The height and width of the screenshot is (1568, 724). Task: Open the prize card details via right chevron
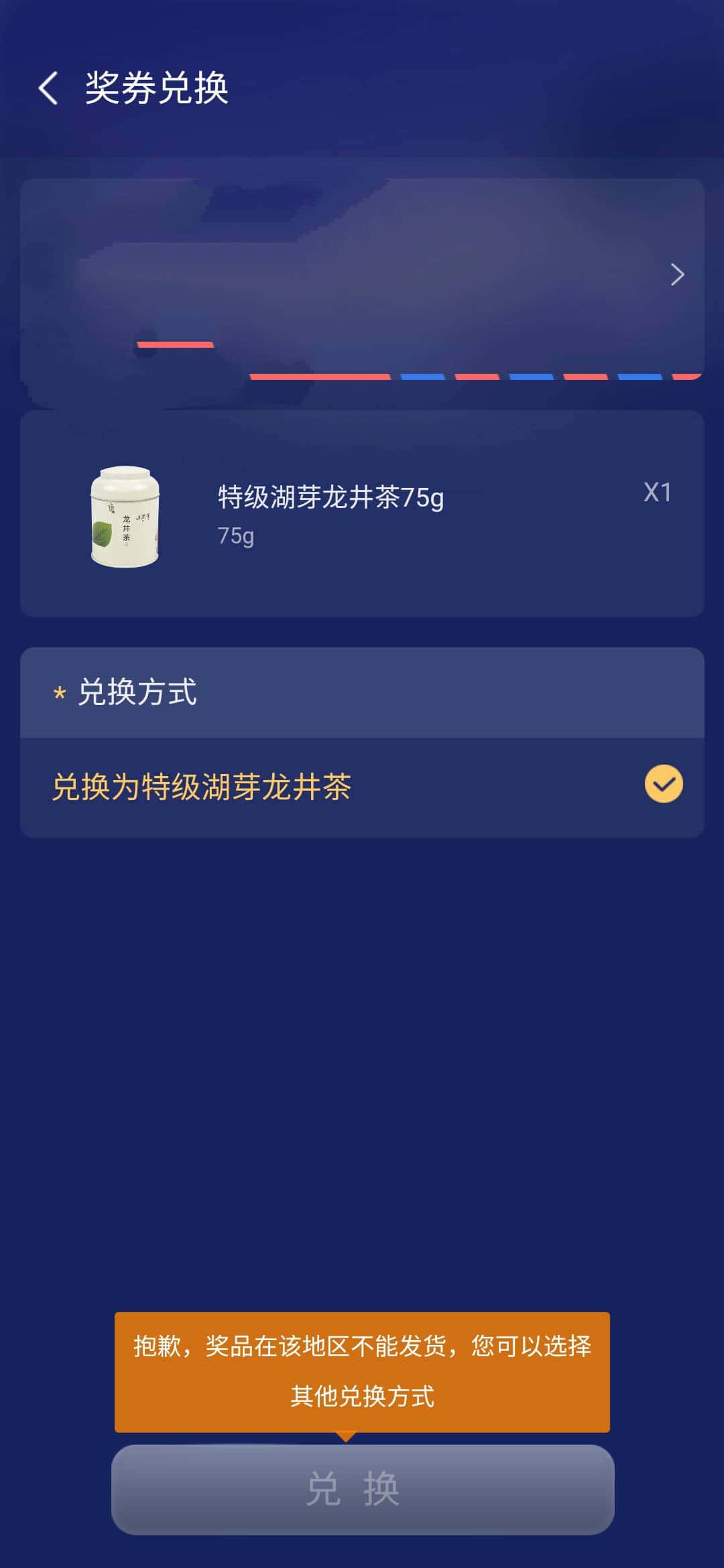678,275
